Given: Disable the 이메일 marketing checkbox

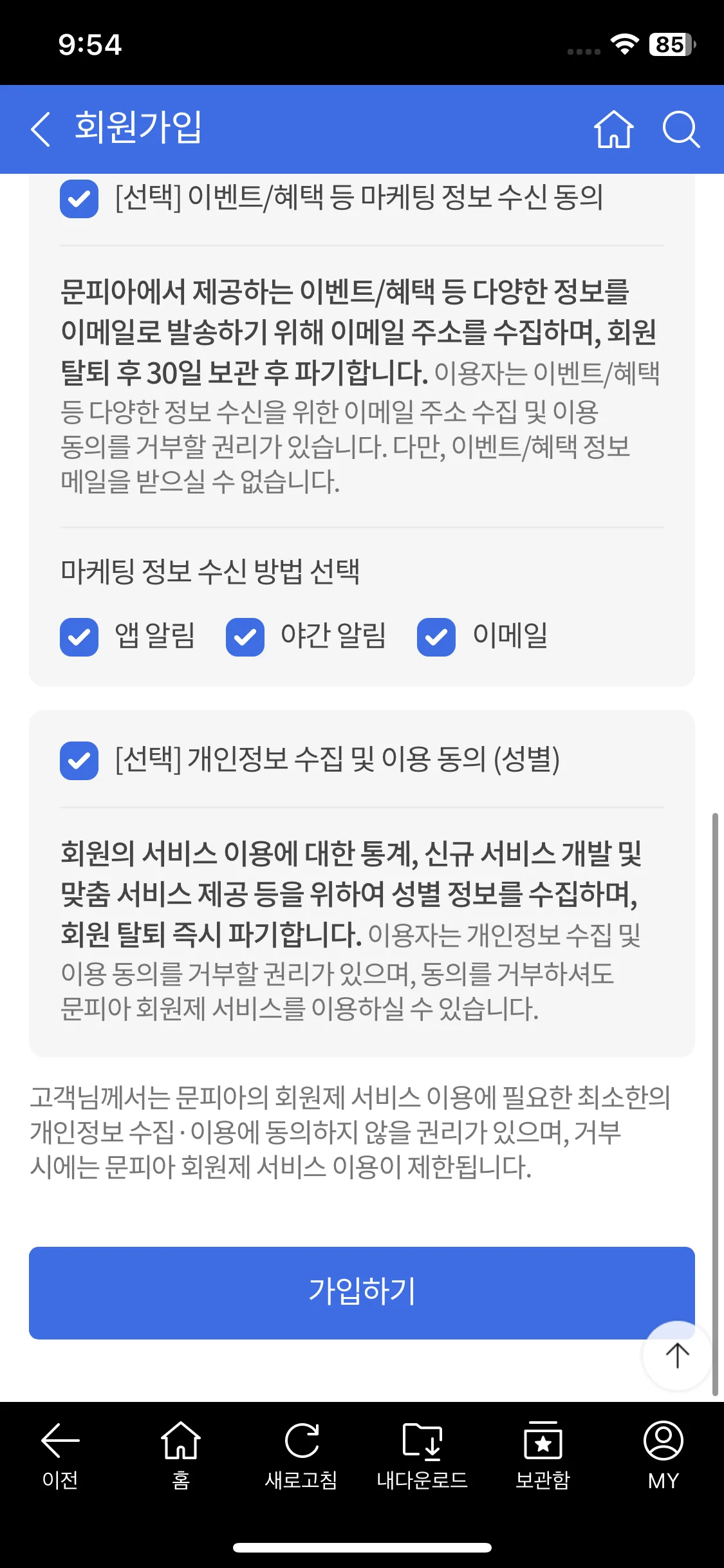Looking at the screenshot, I should pos(436,637).
